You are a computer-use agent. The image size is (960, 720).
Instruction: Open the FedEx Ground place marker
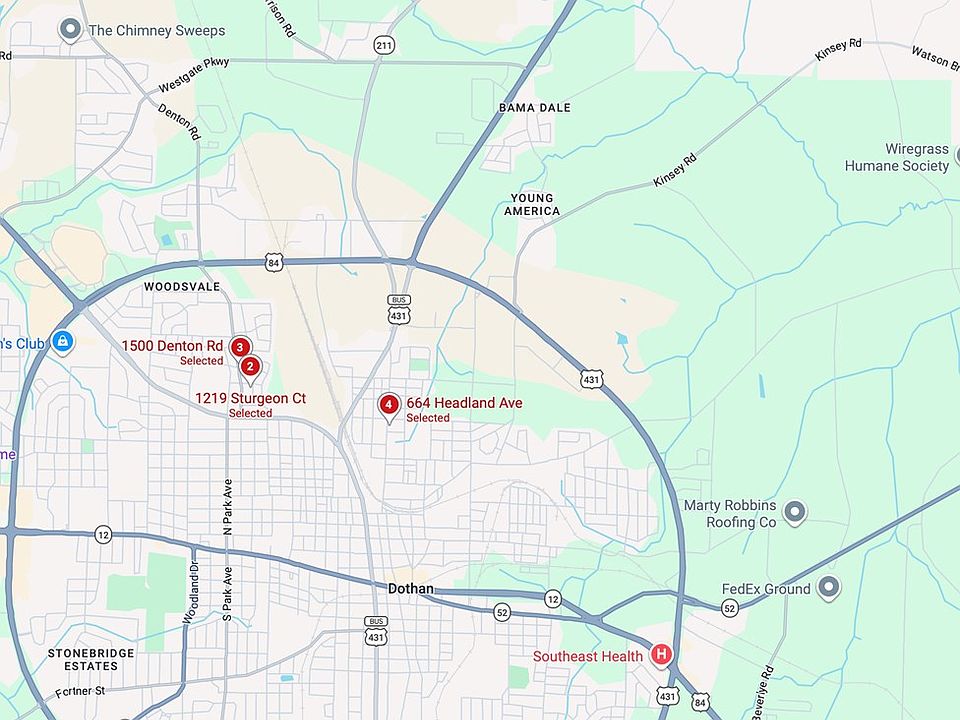click(x=828, y=587)
